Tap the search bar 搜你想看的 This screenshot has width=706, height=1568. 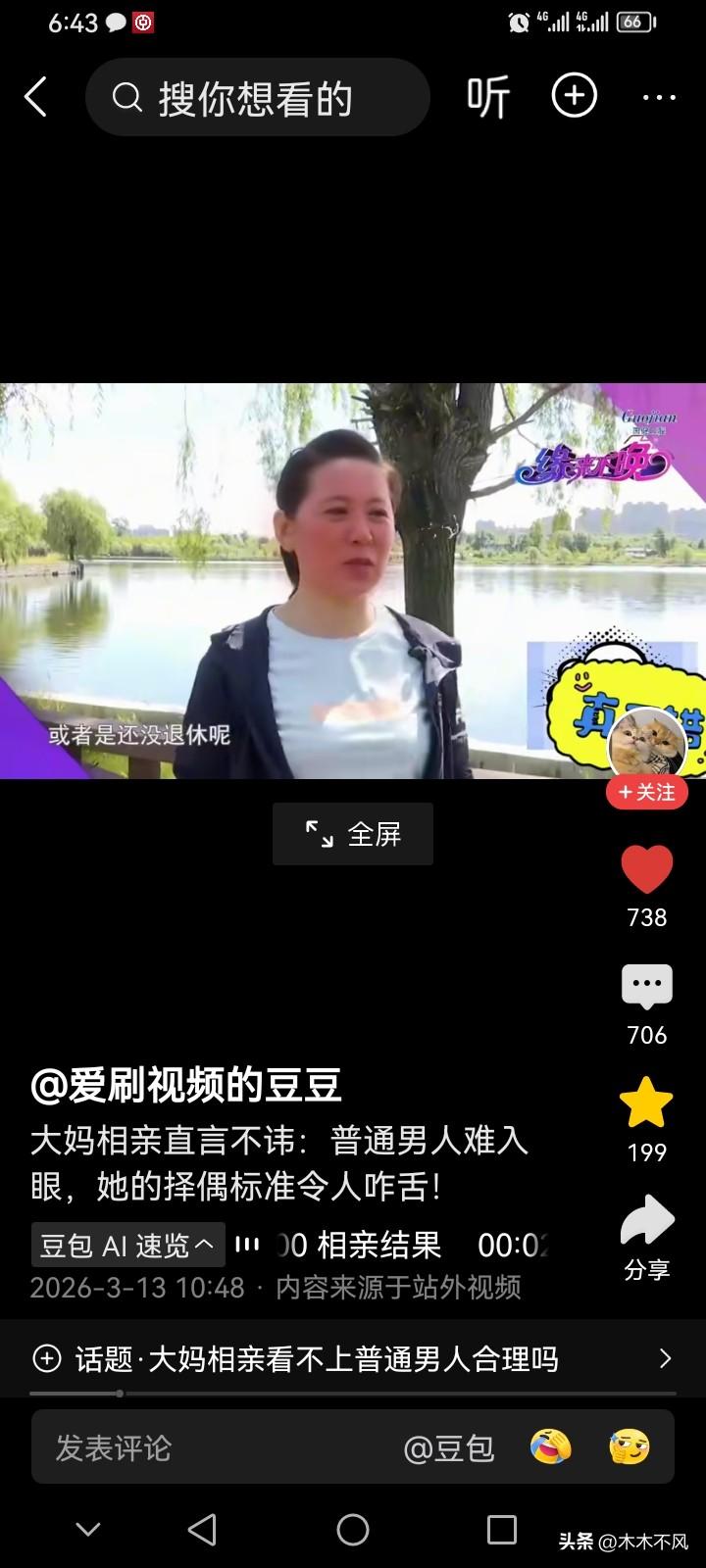tap(258, 95)
